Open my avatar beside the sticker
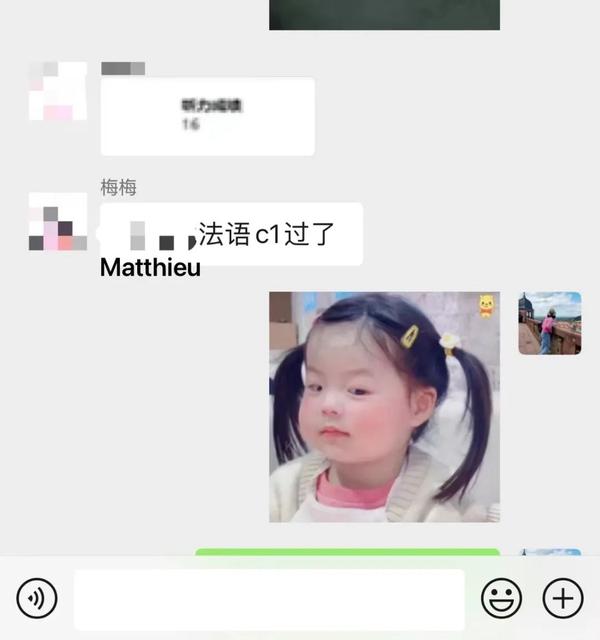The width and height of the screenshot is (600, 640). 549,323
